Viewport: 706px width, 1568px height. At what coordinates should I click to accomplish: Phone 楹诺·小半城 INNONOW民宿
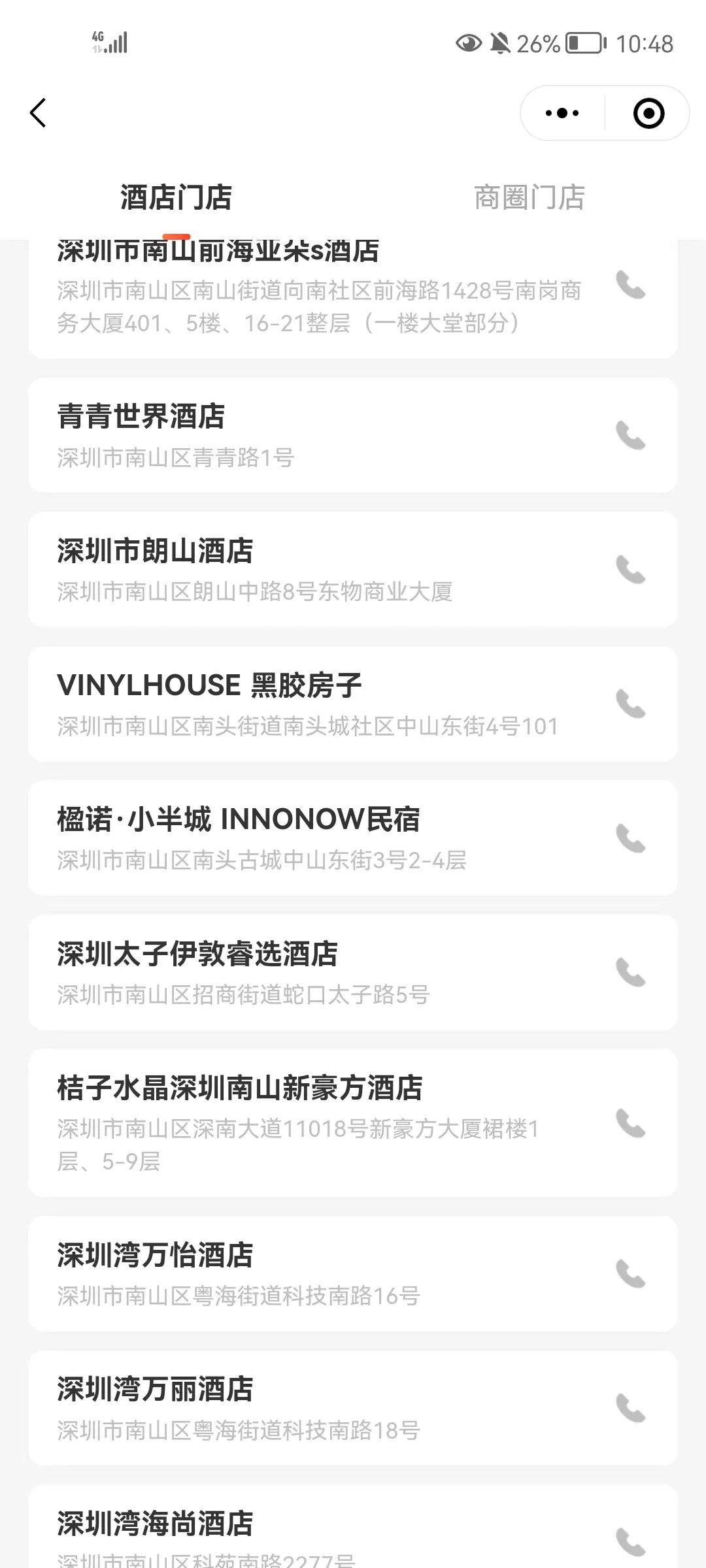click(630, 838)
